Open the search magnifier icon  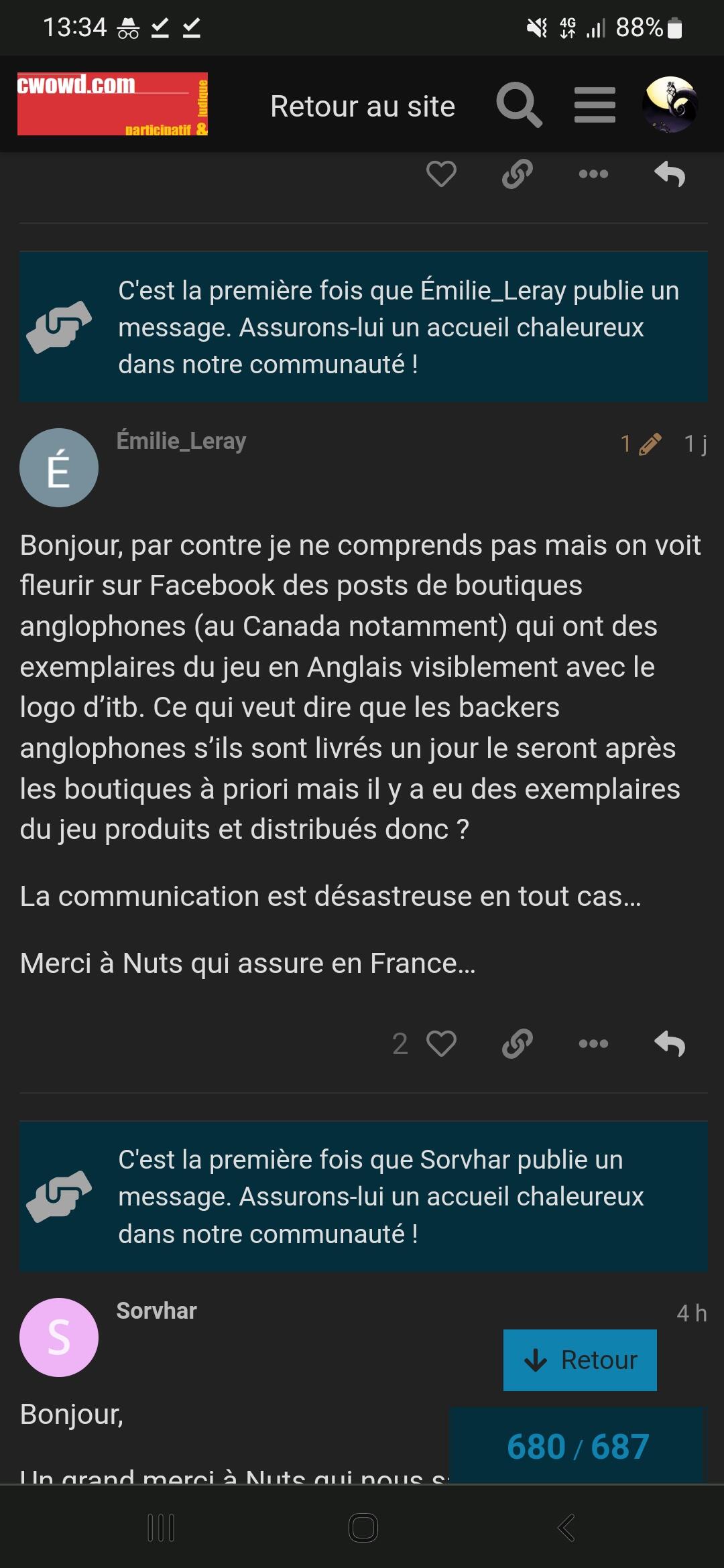point(519,105)
